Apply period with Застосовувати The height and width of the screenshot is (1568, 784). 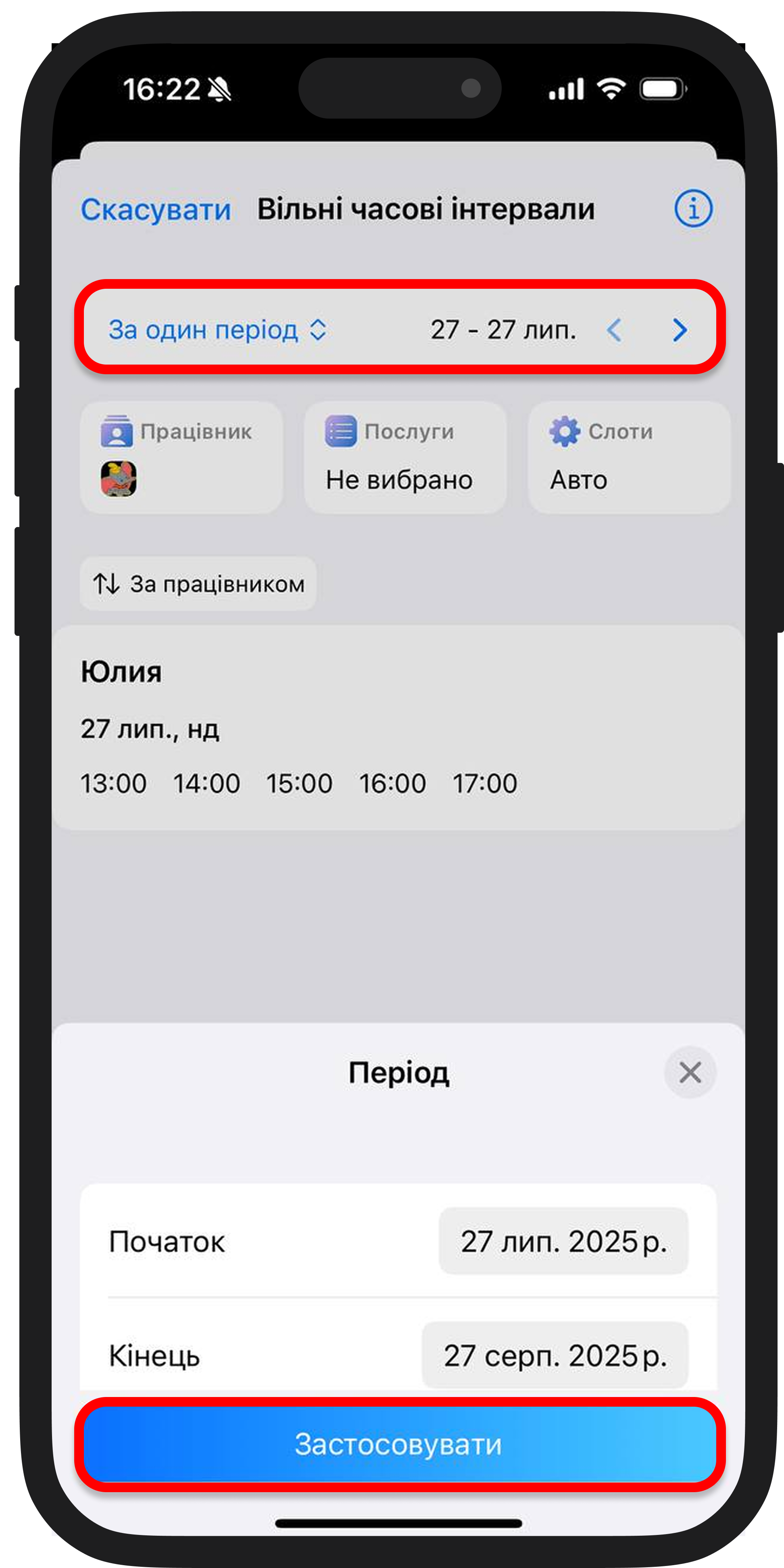[399, 1444]
